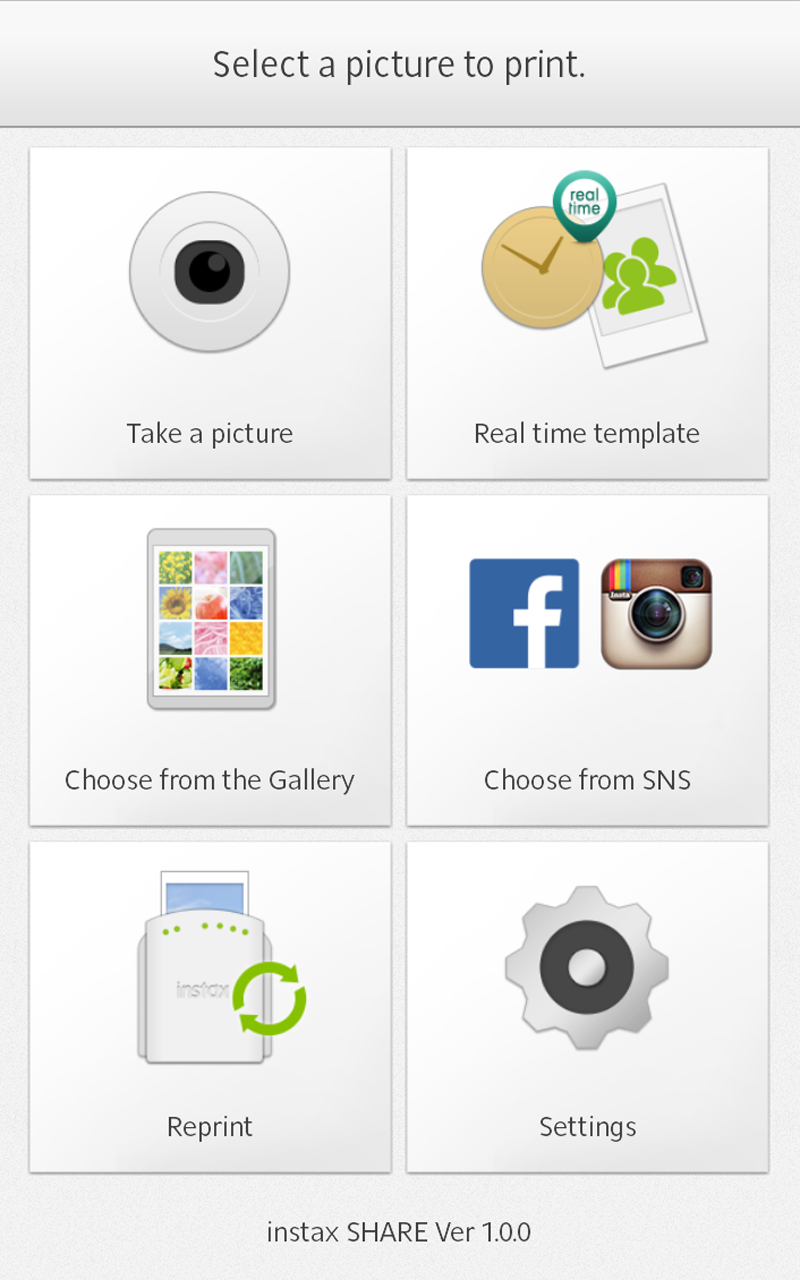Open the Choose from SNS tile
800x1280 pixels.
pyautogui.click(x=587, y=659)
